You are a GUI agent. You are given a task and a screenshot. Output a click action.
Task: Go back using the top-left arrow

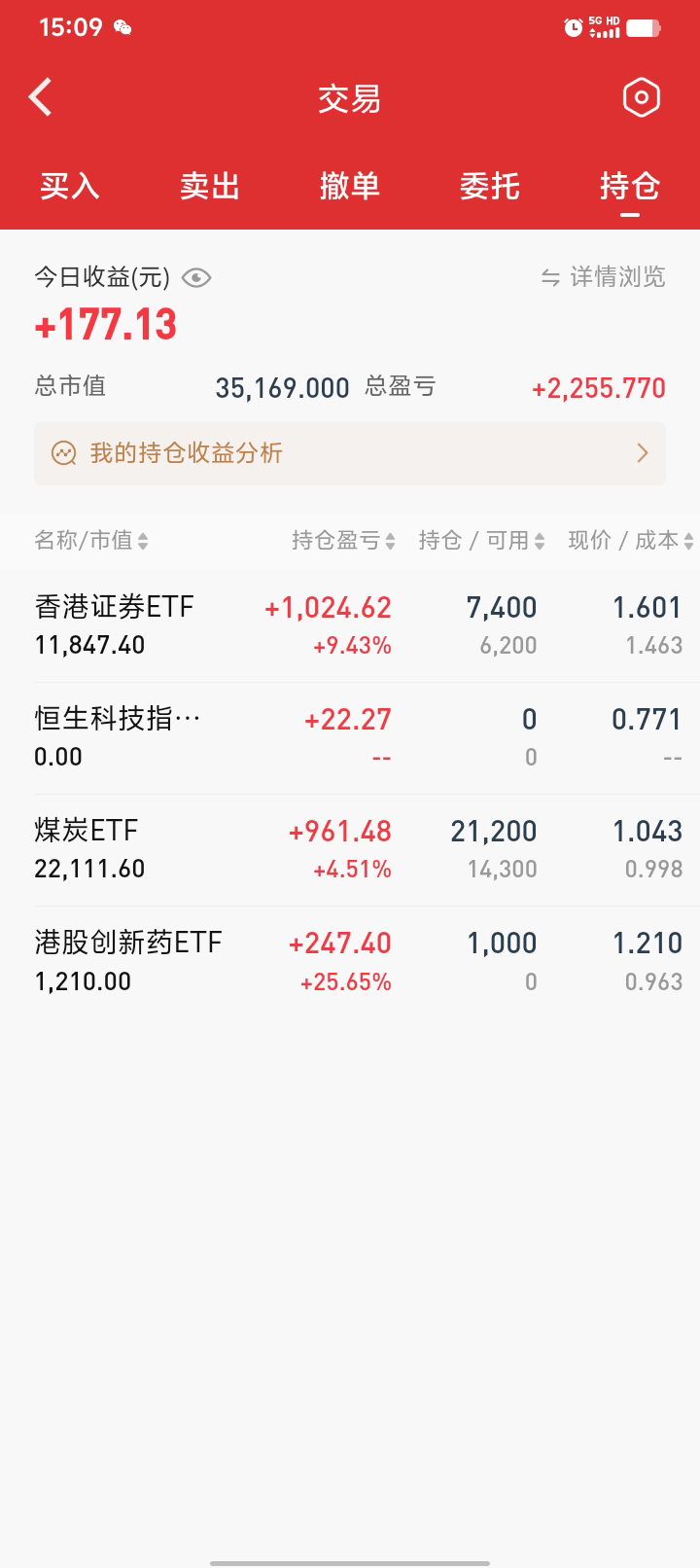(41, 97)
